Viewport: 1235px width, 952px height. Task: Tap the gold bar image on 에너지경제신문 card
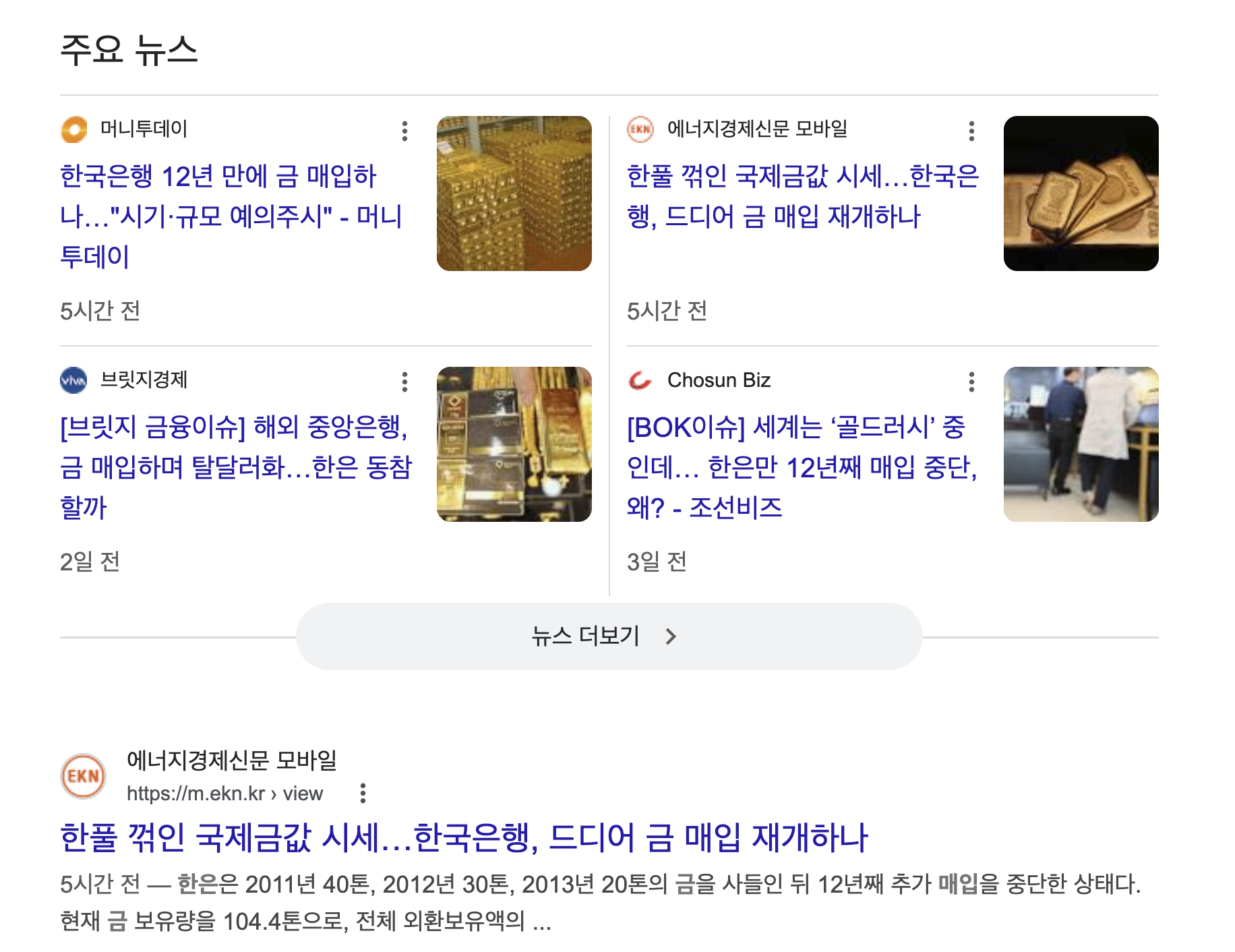point(1081,194)
